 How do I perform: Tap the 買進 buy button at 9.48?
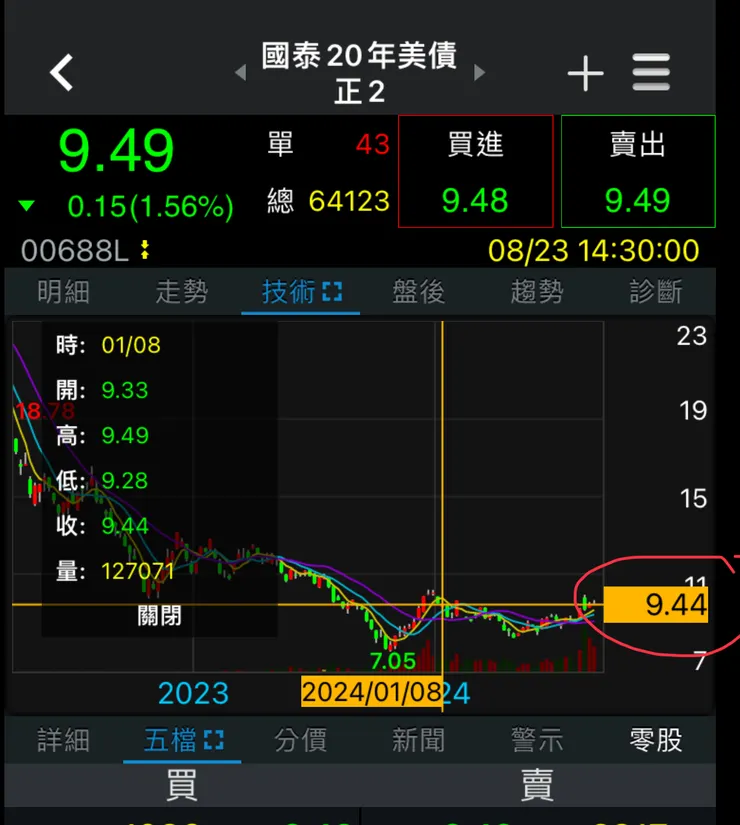click(475, 171)
